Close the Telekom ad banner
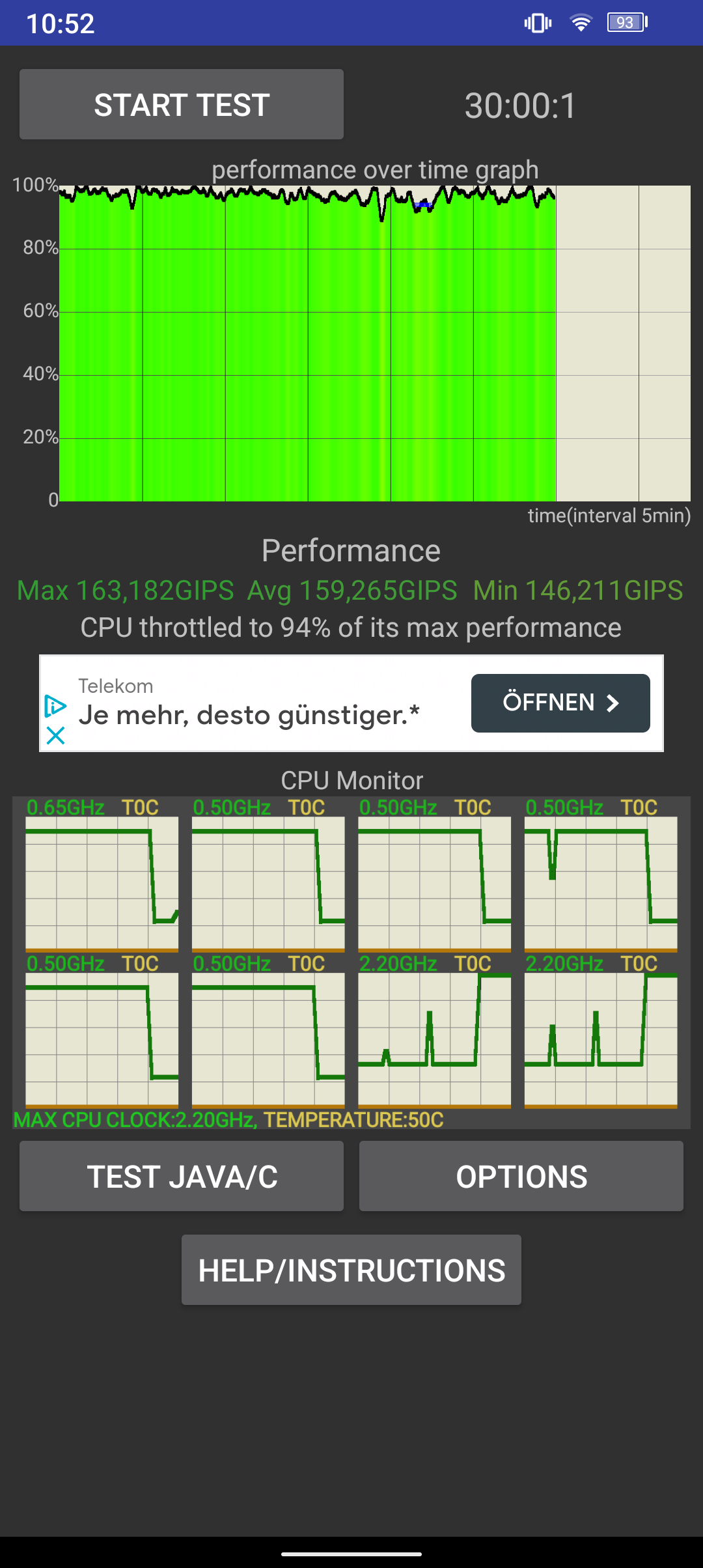This screenshot has height=1568, width=703. (x=56, y=736)
